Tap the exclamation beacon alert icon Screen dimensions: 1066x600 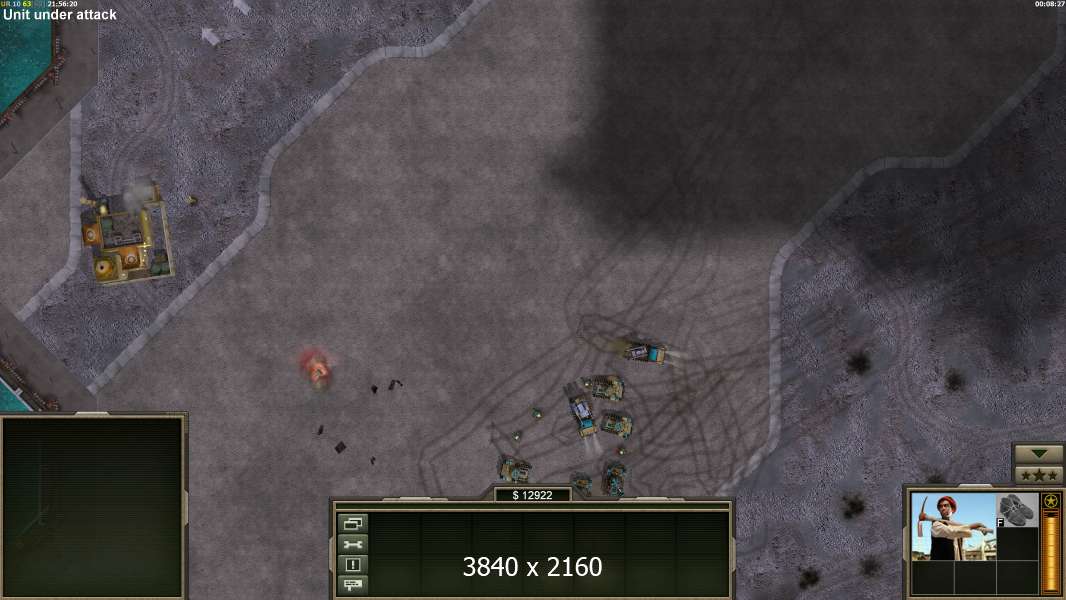[353, 564]
